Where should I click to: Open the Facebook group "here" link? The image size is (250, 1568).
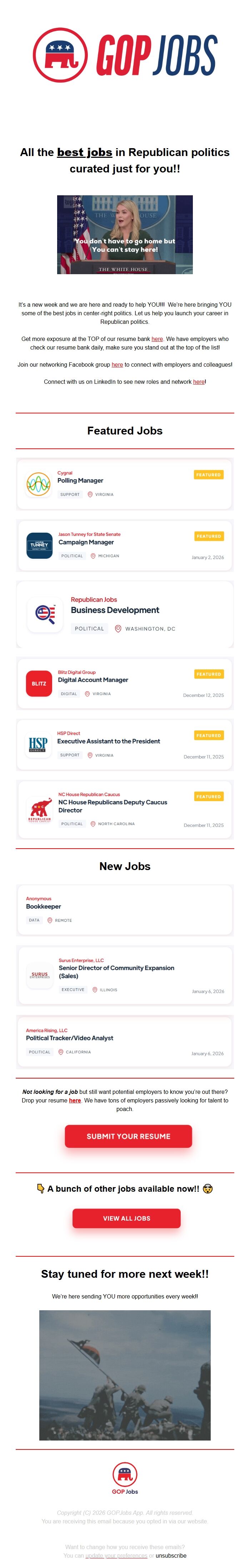[117, 365]
